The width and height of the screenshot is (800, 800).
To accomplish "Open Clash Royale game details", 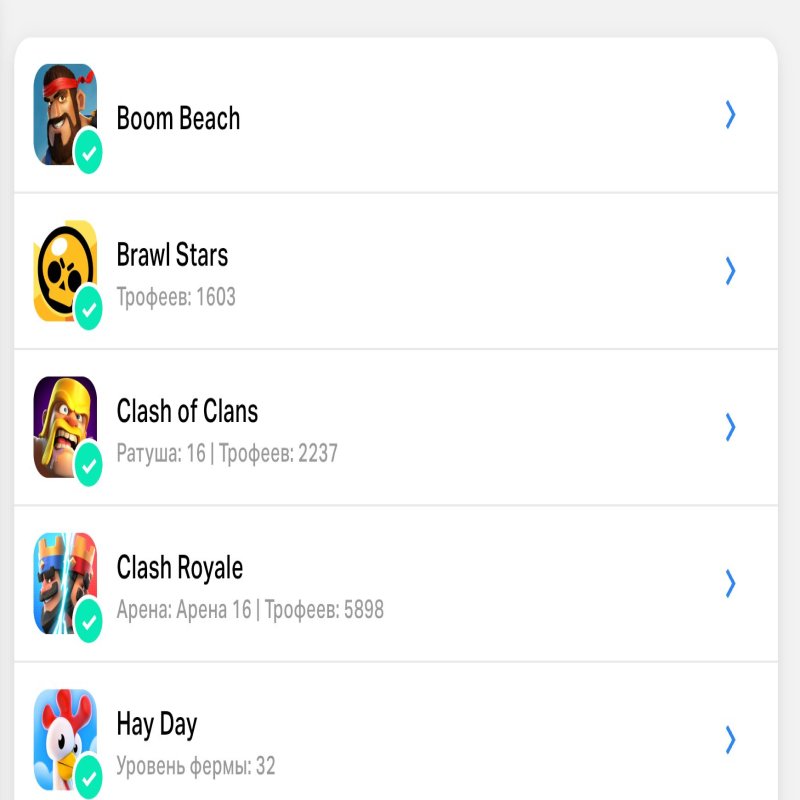I will (395, 584).
